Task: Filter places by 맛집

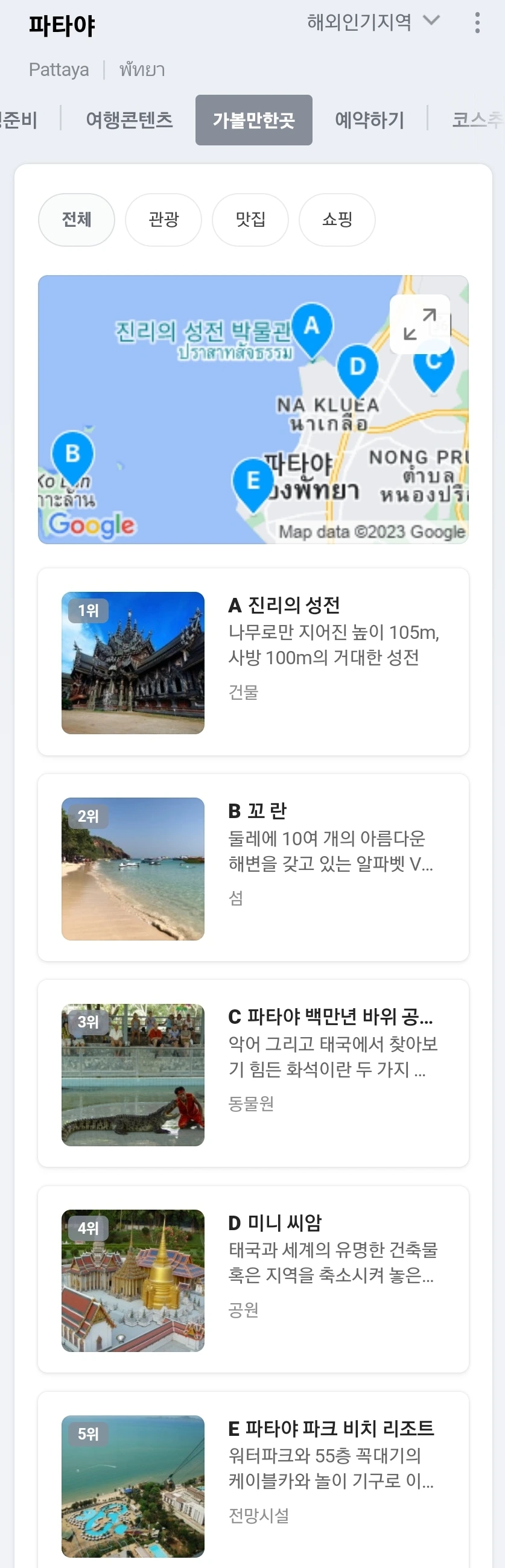Action: point(250,220)
